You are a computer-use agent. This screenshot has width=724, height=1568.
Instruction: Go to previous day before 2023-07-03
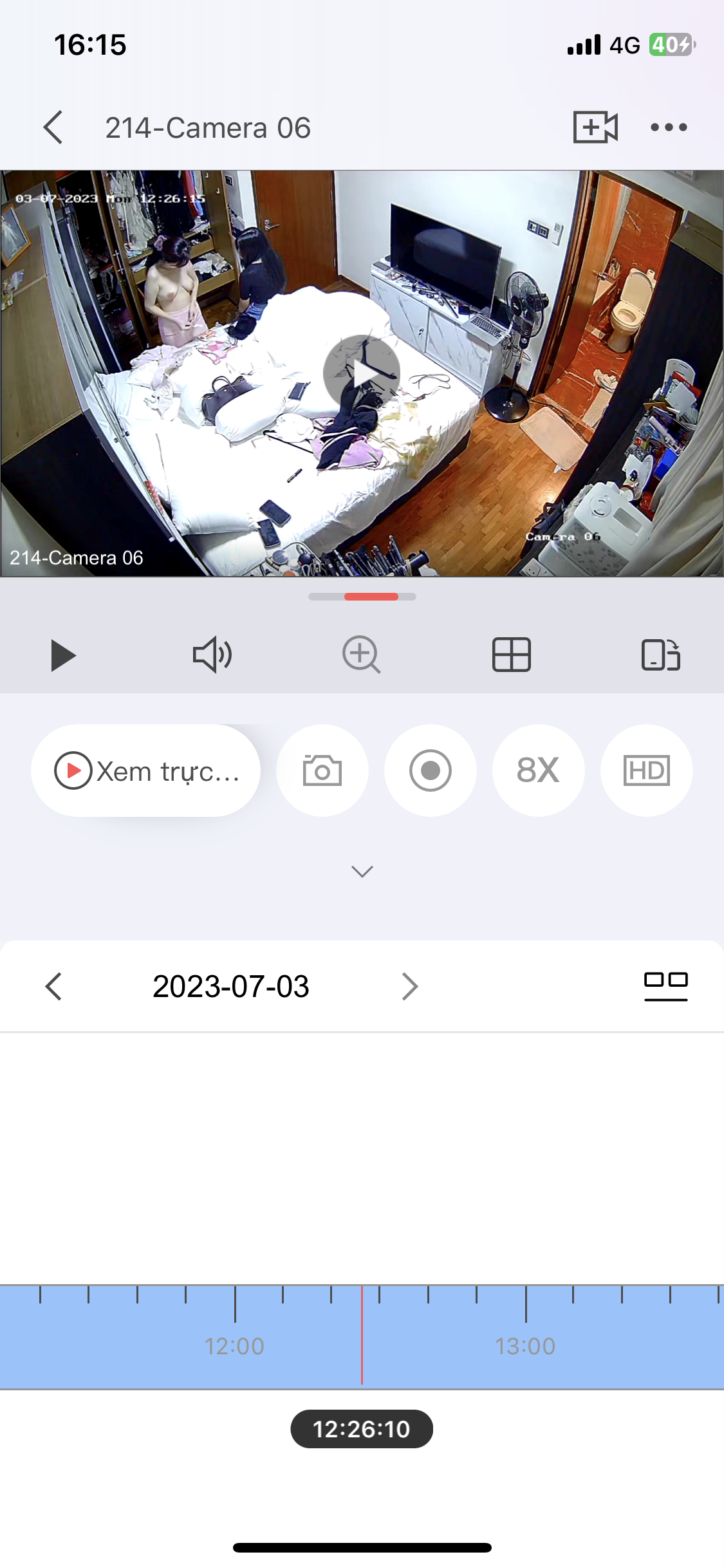pos(54,986)
